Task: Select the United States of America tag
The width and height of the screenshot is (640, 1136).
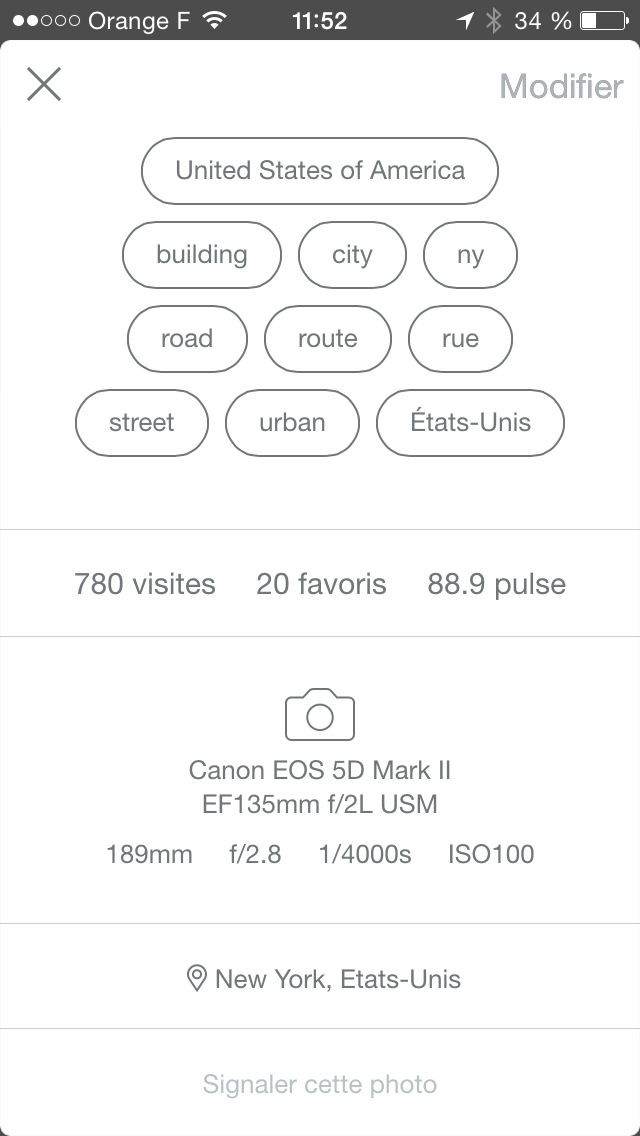Action: click(320, 171)
